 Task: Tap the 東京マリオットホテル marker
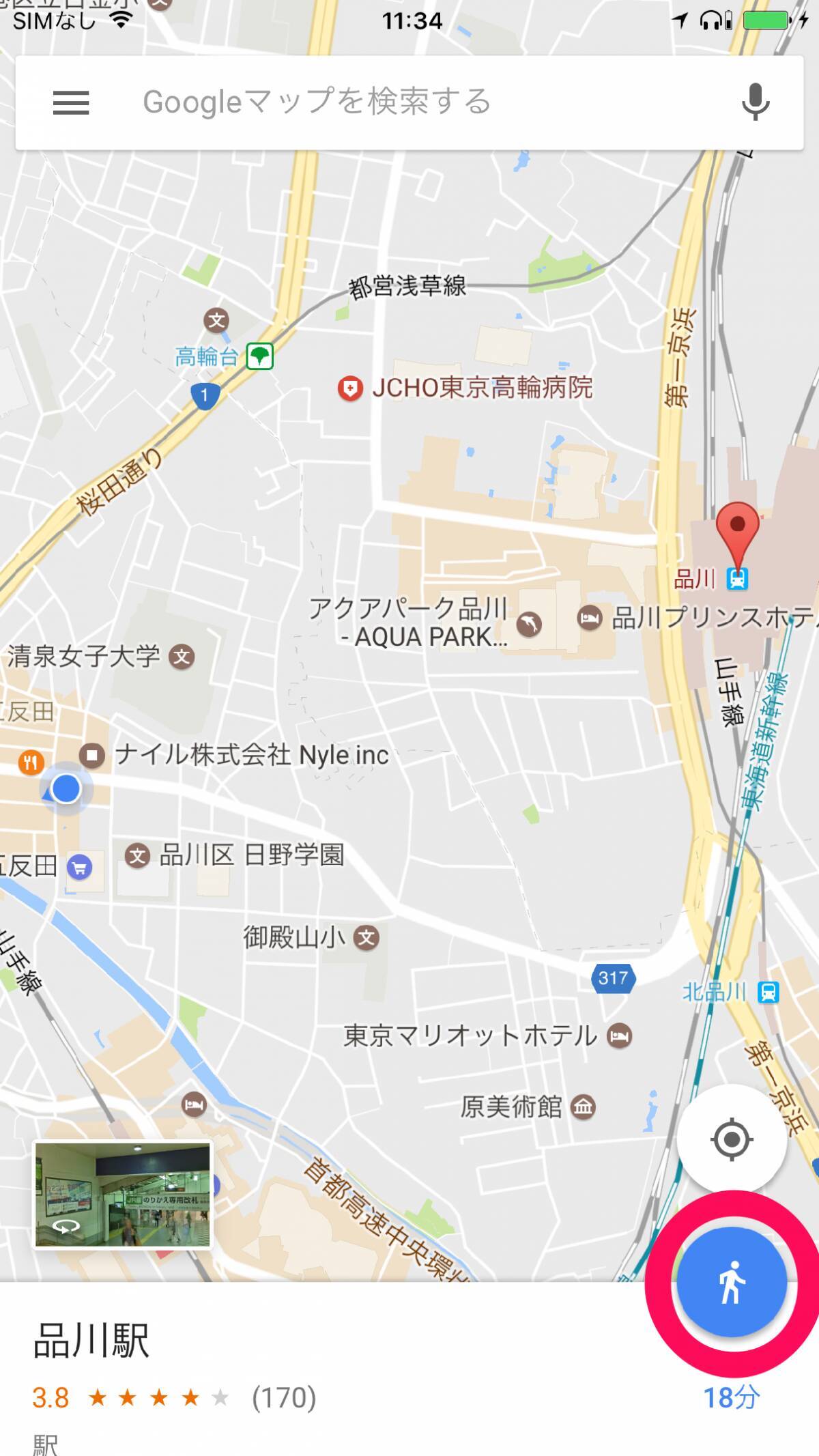tap(619, 1036)
